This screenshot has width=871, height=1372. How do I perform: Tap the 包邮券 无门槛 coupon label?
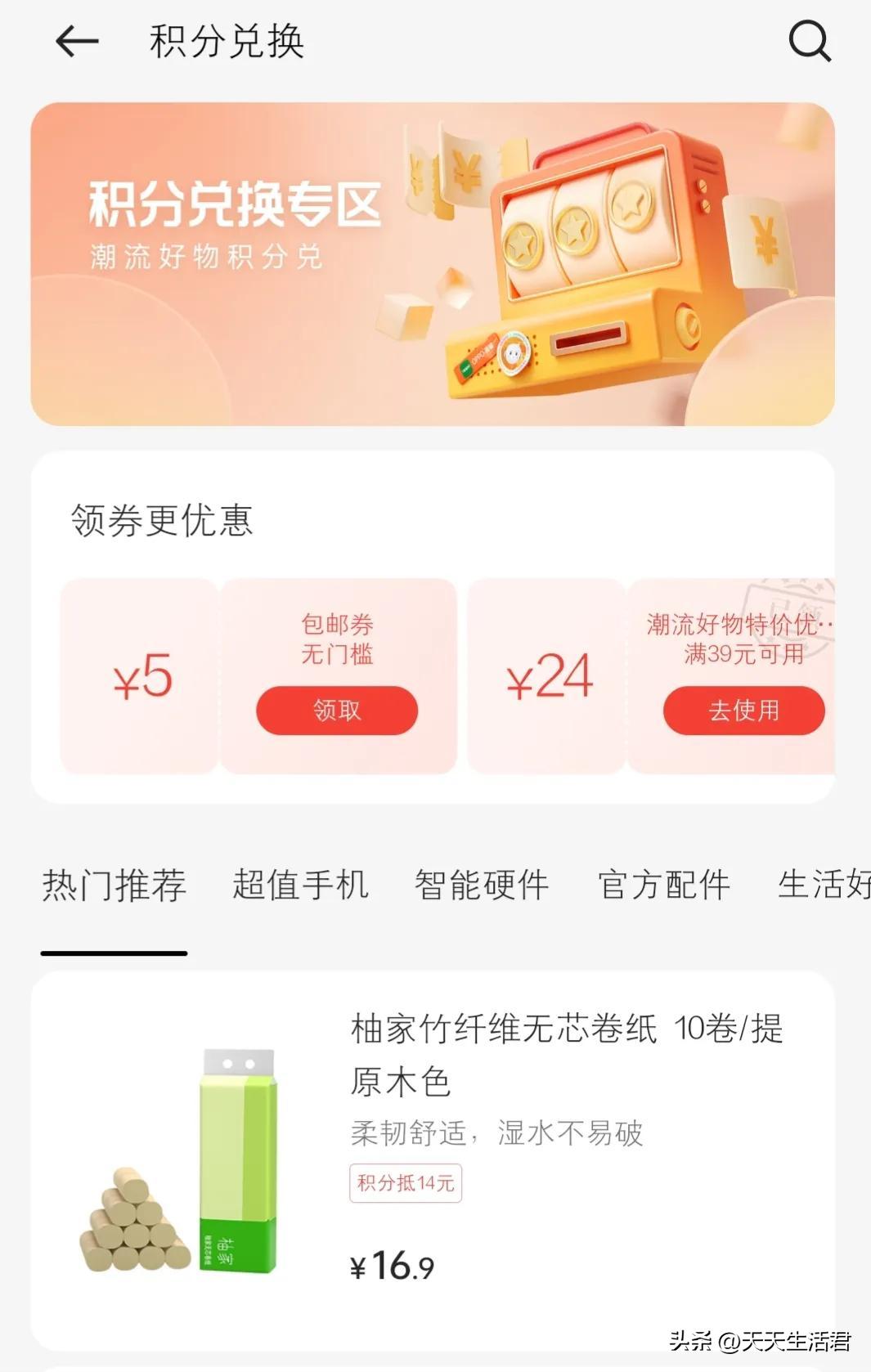[x=336, y=642]
